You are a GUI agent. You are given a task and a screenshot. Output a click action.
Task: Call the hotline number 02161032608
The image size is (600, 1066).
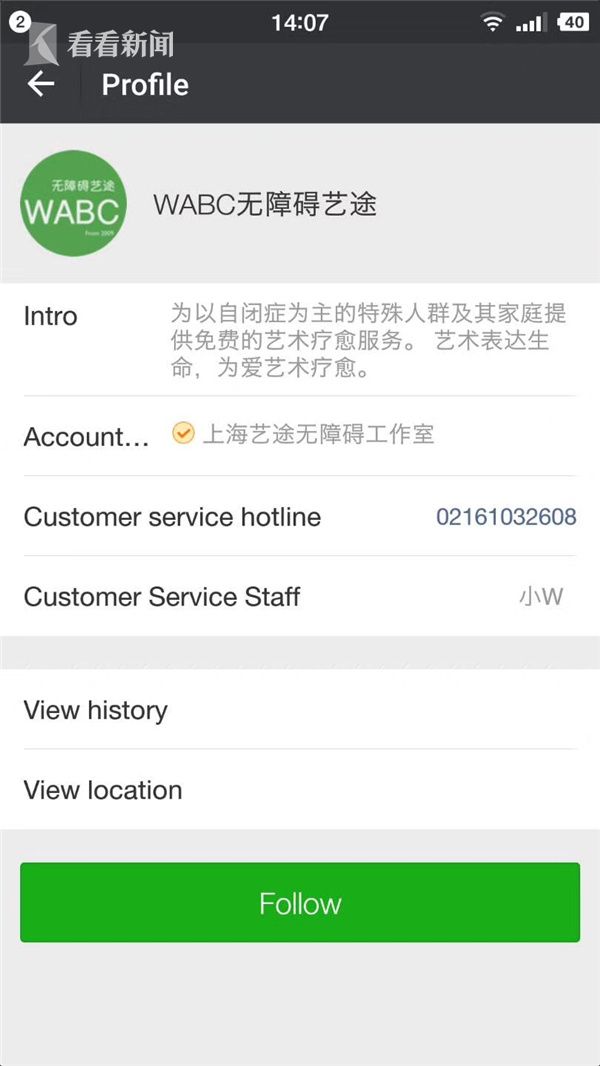click(x=506, y=517)
